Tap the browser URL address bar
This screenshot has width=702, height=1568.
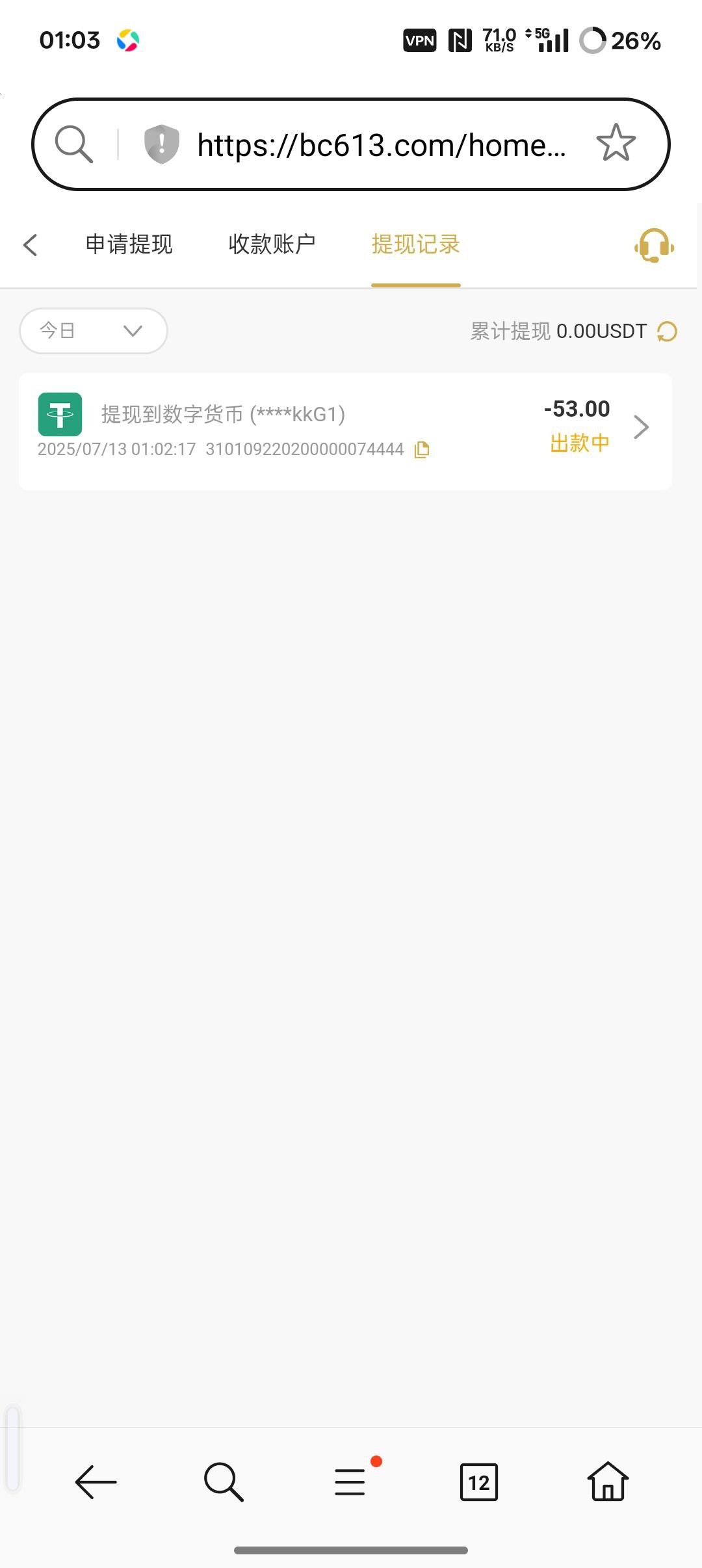tap(380, 145)
